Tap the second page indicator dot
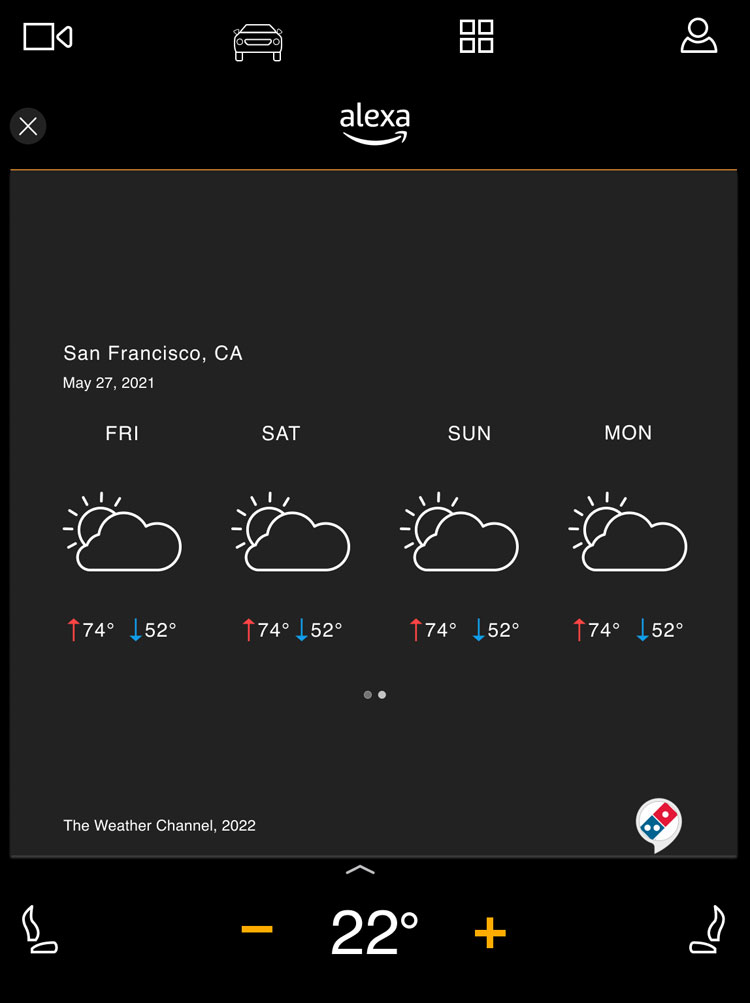The image size is (750, 1003). (381, 694)
